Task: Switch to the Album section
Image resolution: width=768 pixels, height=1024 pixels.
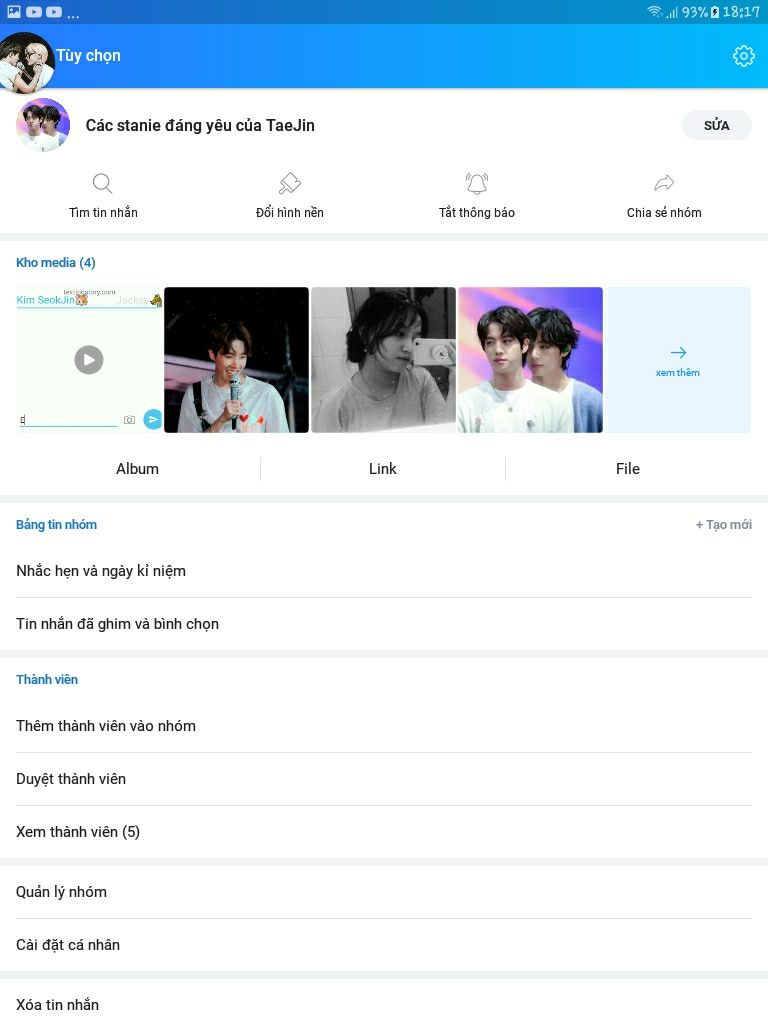Action: click(137, 469)
